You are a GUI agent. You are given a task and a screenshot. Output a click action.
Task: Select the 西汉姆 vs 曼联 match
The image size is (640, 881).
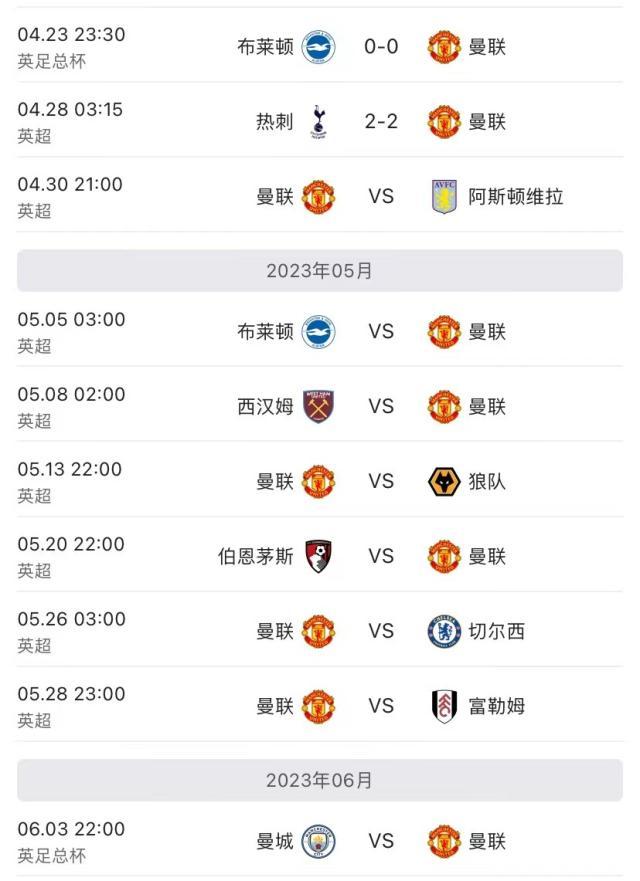point(381,406)
